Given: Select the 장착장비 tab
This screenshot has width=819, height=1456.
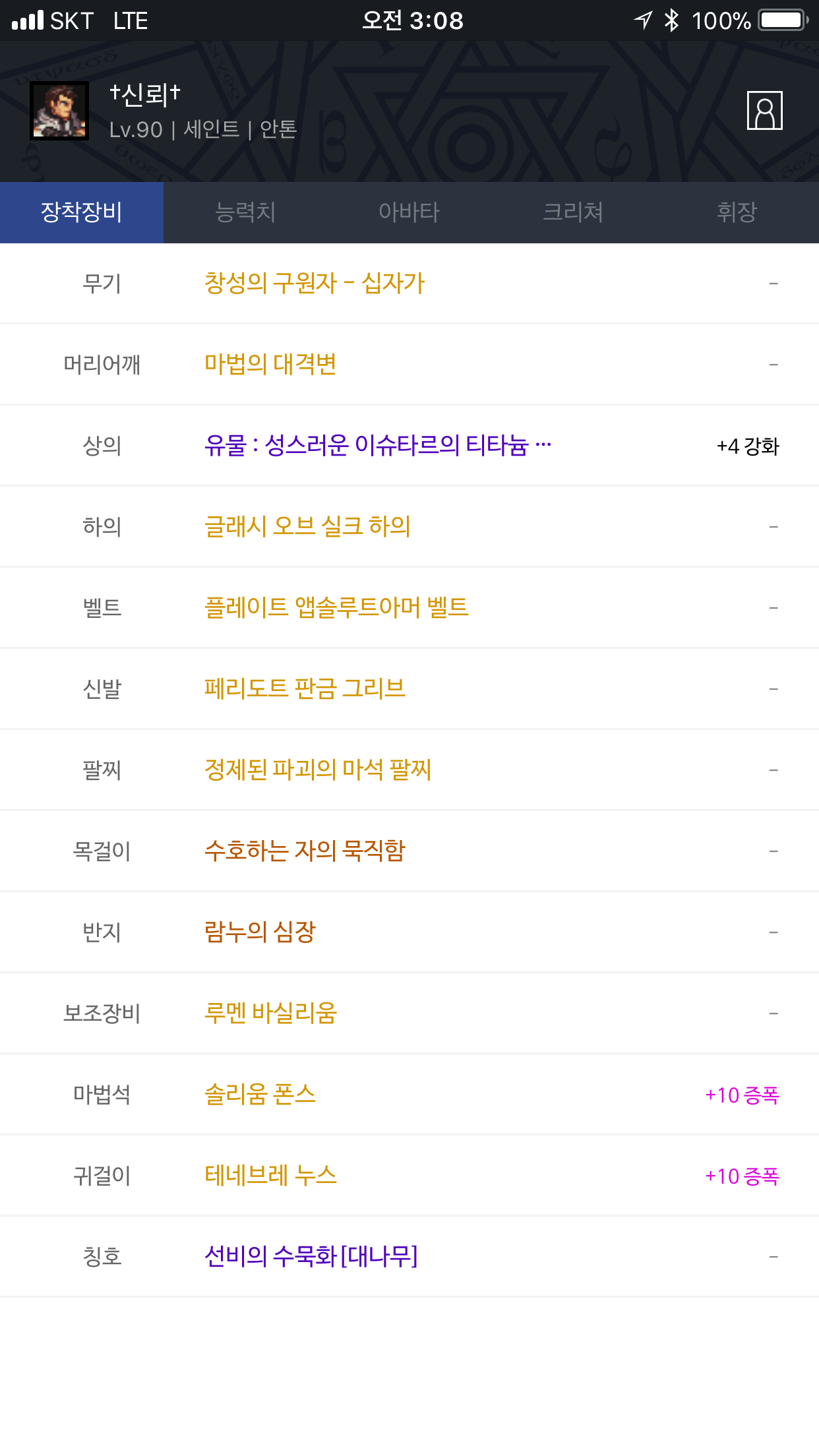Looking at the screenshot, I should pos(82,212).
